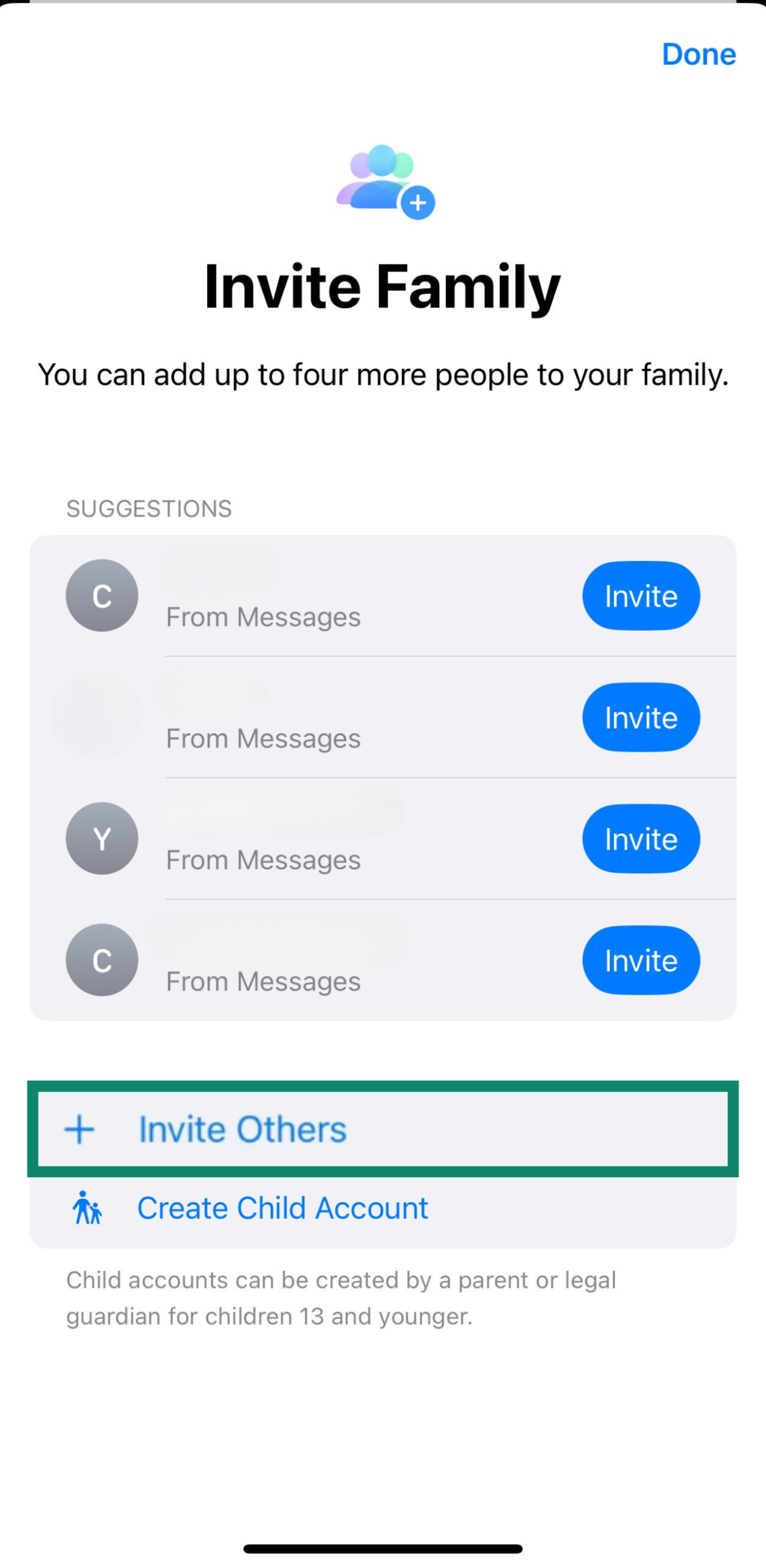
Task: Click the SUGGESTIONS section header
Action: [x=148, y=507]
